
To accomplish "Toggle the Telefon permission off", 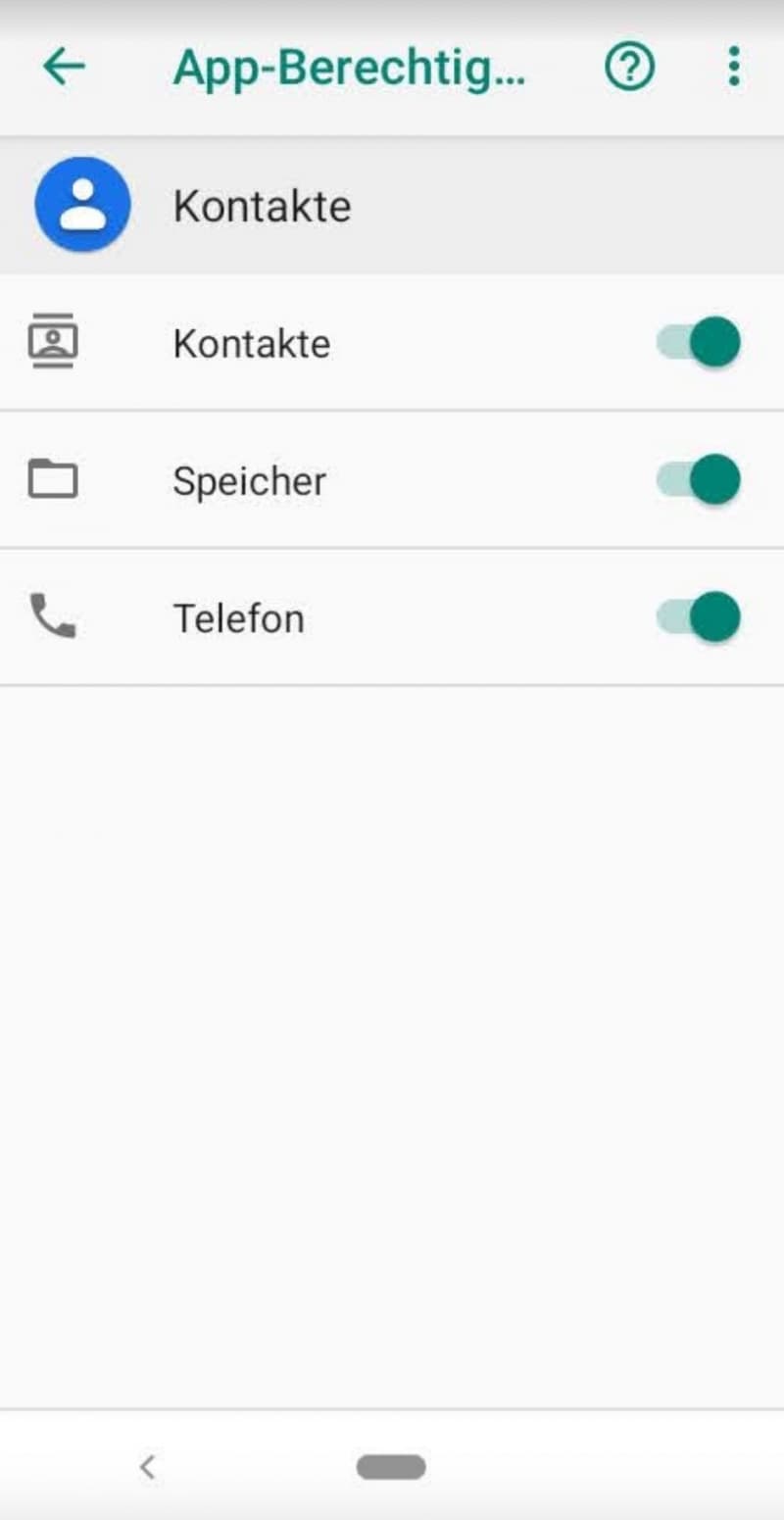I will pos(699,616).
